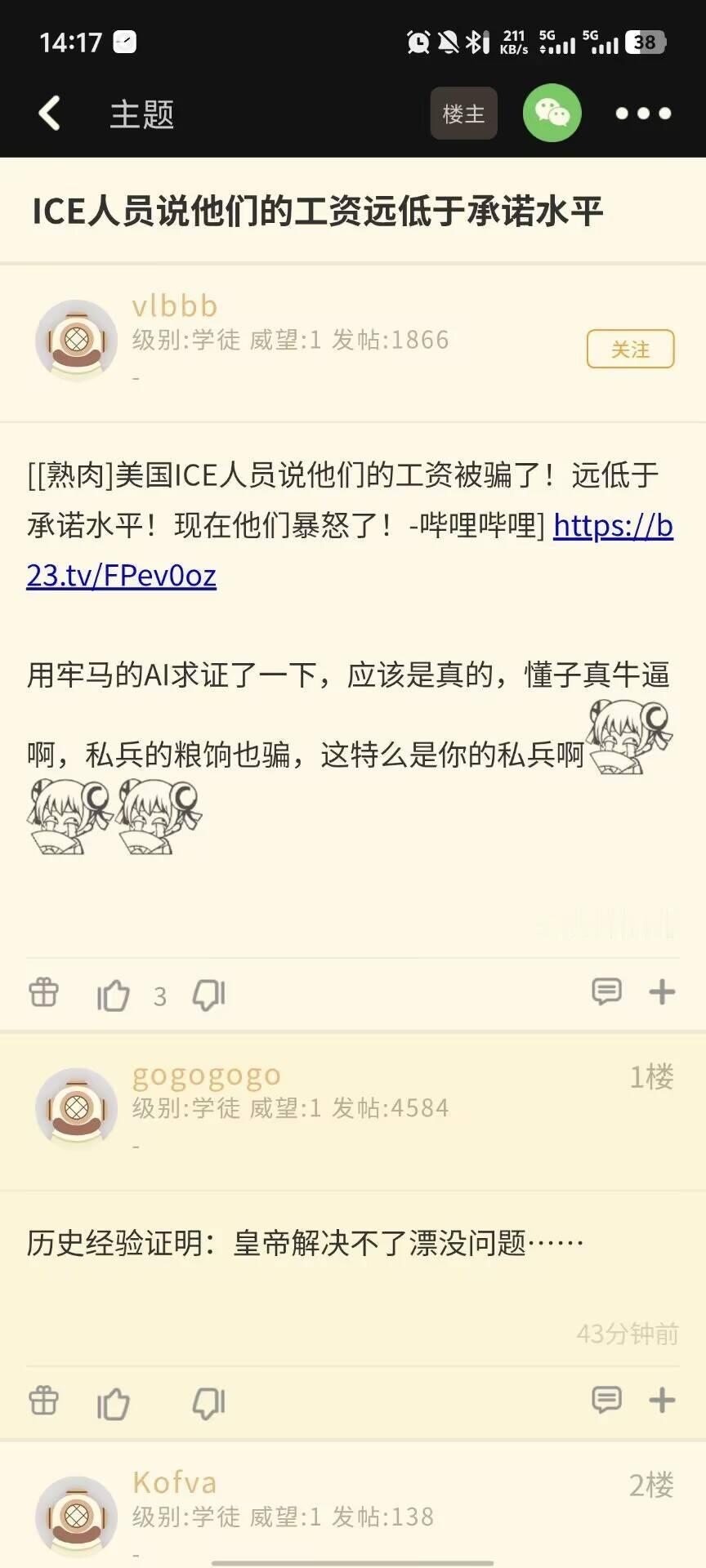Send a gift on gogogogo's reply
The height and width of the screenshot is (1568, 706).
pos(42,1401)
